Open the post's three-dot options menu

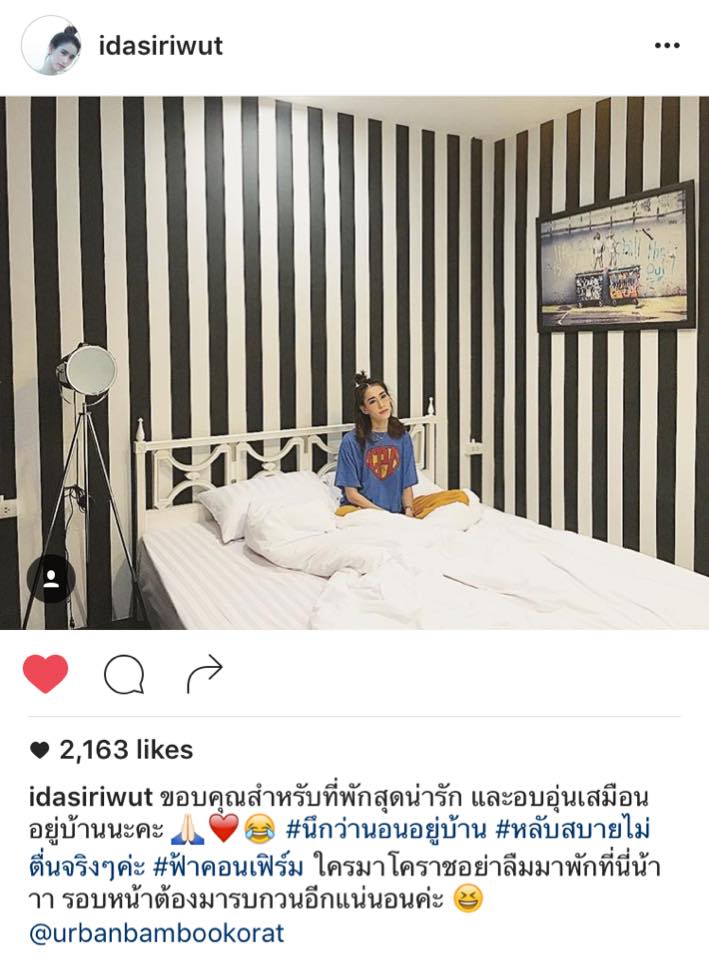pos(666,46)
